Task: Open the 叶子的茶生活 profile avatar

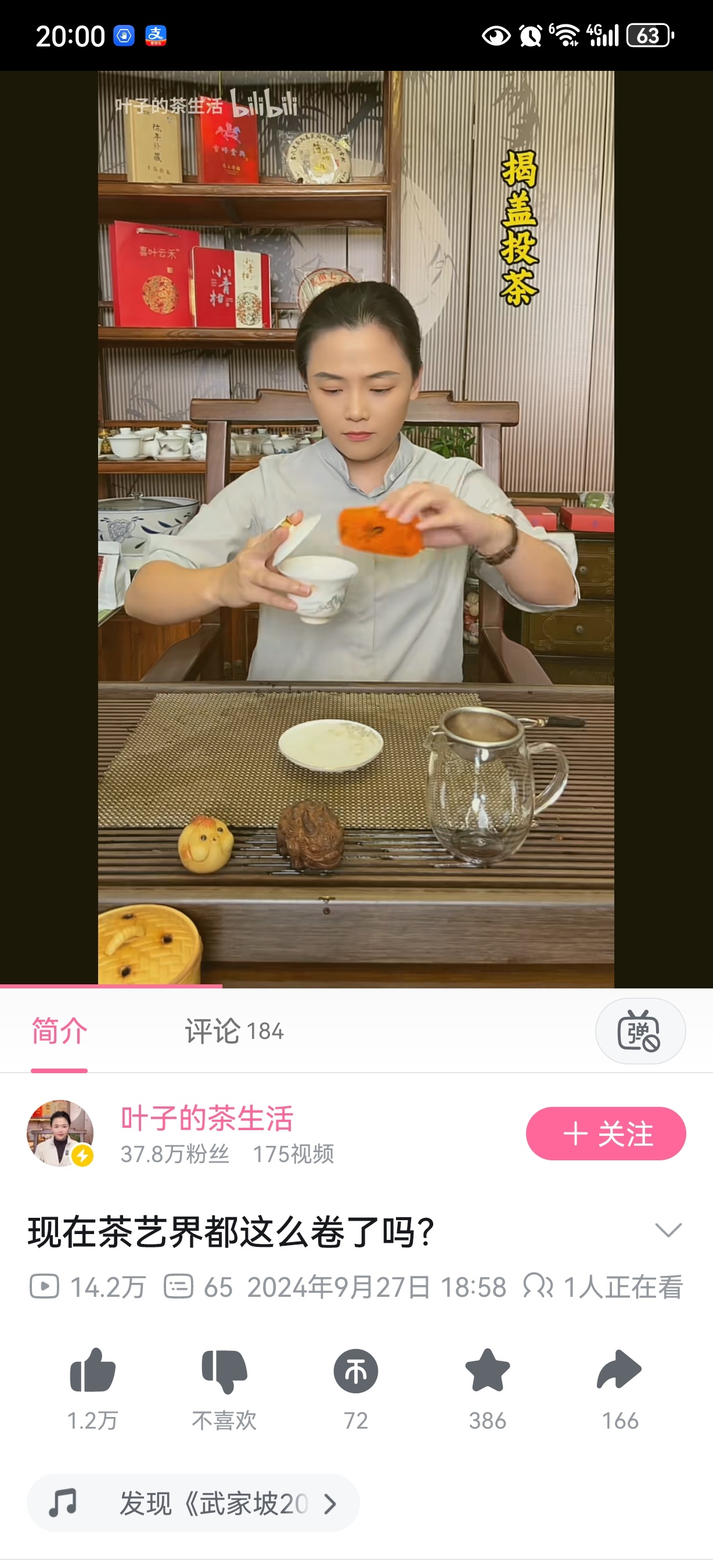Action: point(60,1133)
